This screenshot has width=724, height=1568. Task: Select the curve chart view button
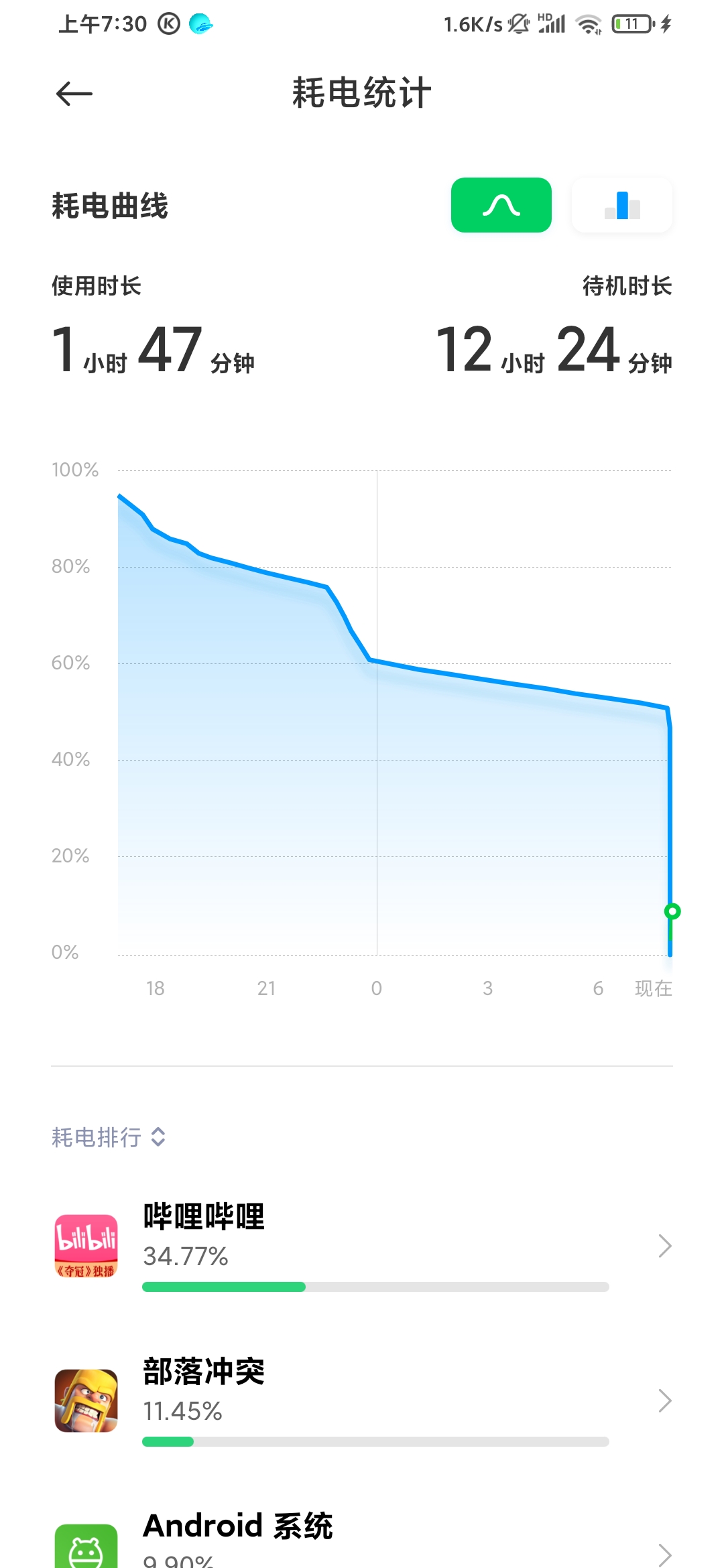tap(501, 205)
